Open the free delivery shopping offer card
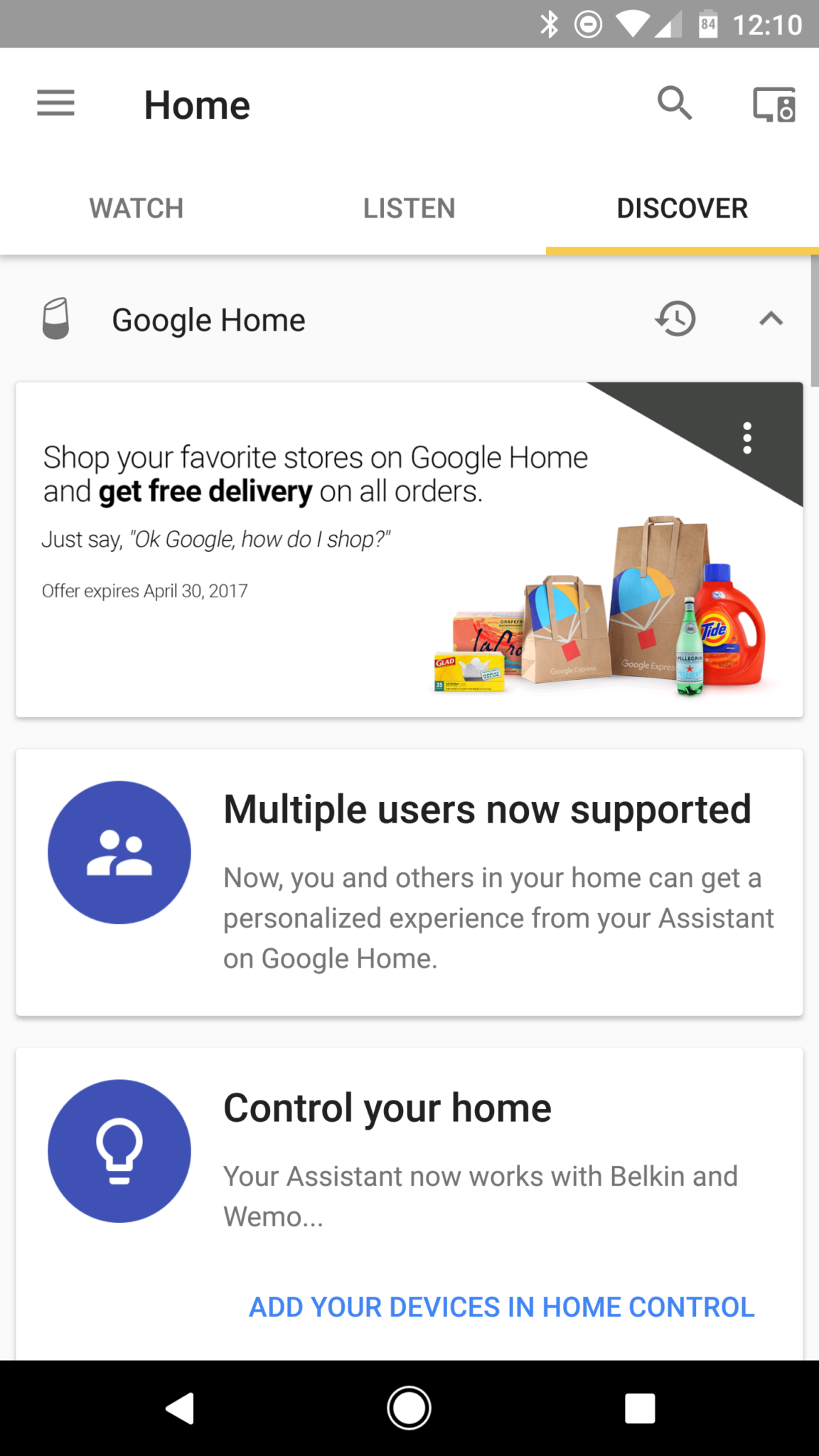Screen dimensions: 819x1456 [x=313, y=569]
